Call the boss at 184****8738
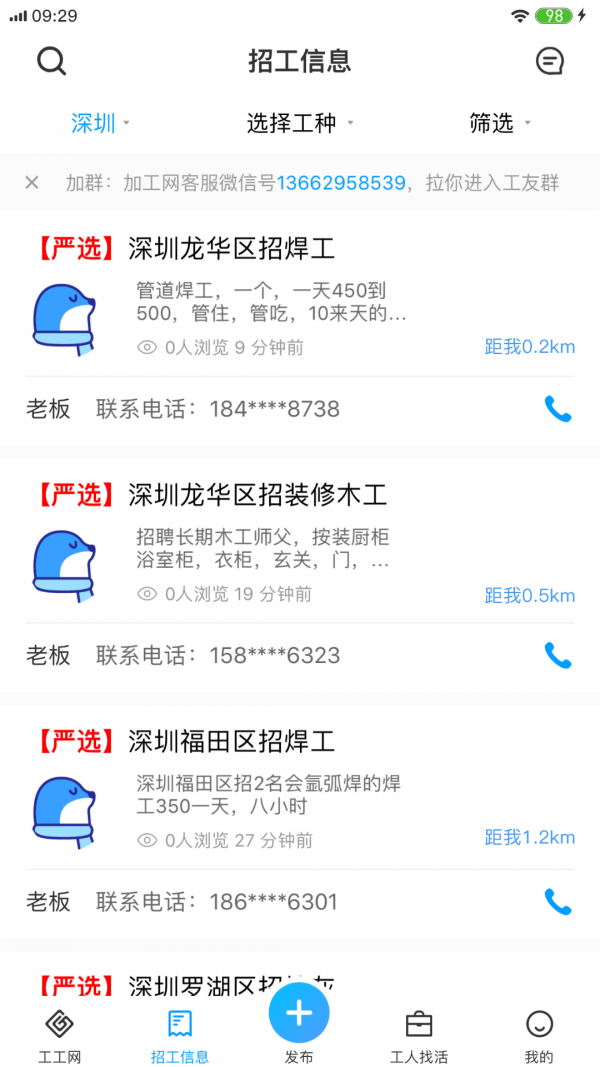The image size is (600, 1067). pos(557,409)
